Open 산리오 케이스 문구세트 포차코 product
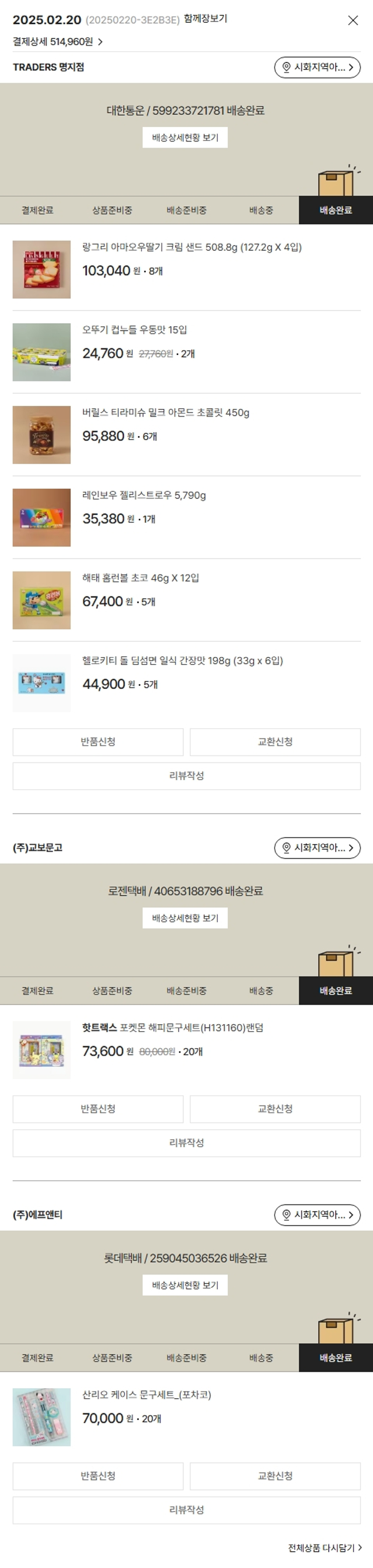The image size is (373, 1568). (x=146, y=1395)
